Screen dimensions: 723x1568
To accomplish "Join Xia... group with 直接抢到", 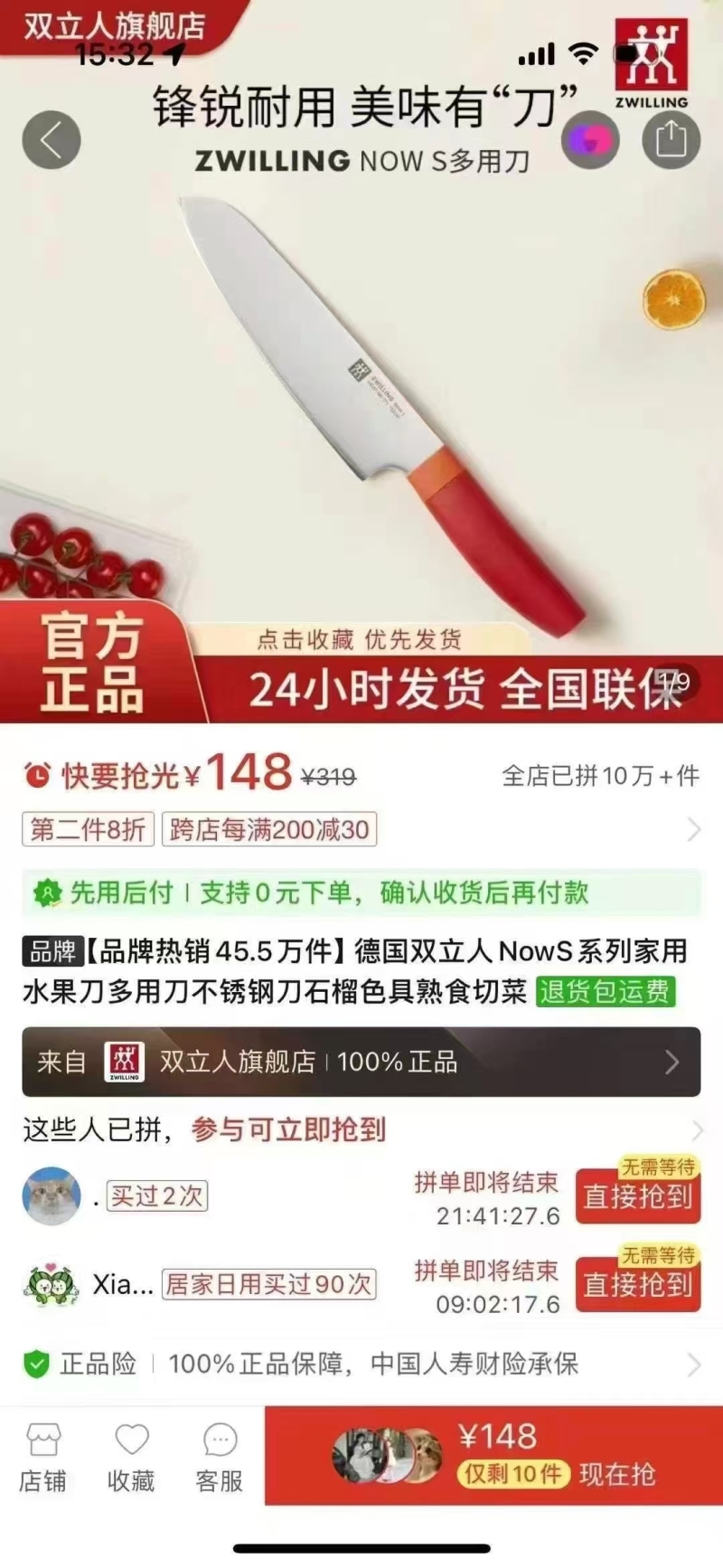I will click(x=638, y=1284).
